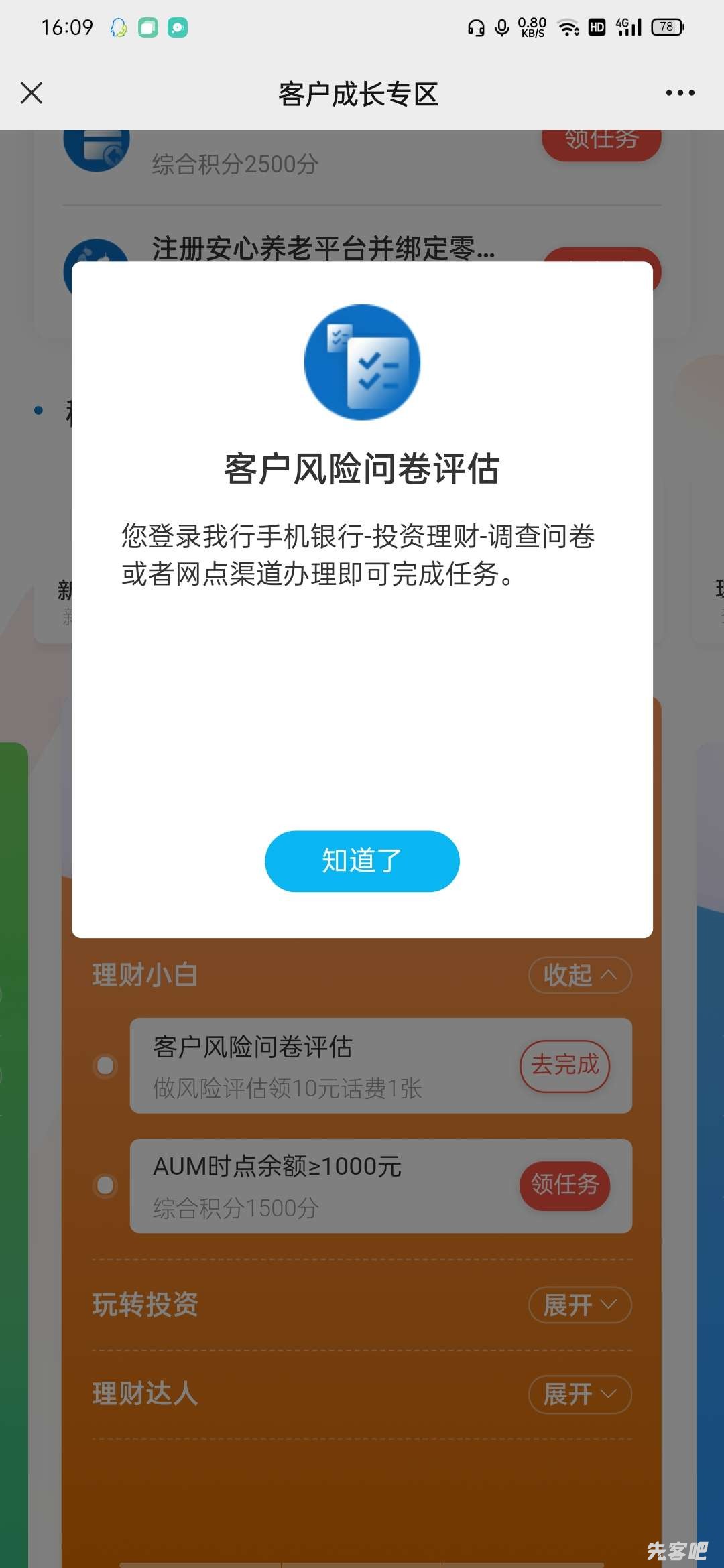This screenshot has height=1568, width=724.
Task: Collapse the 理财小白 section
Action: [x=580, y=975]
